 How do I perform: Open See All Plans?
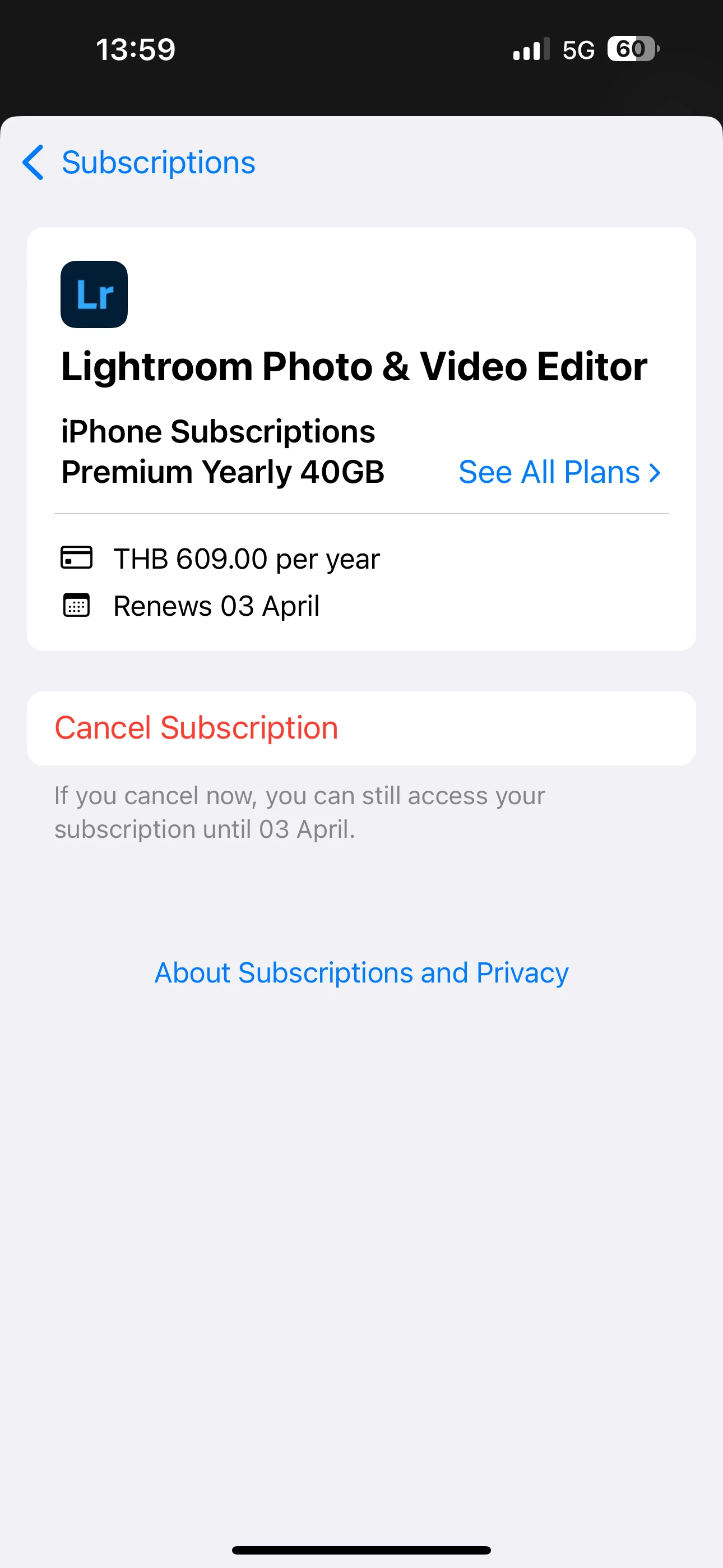pos(559,472)
